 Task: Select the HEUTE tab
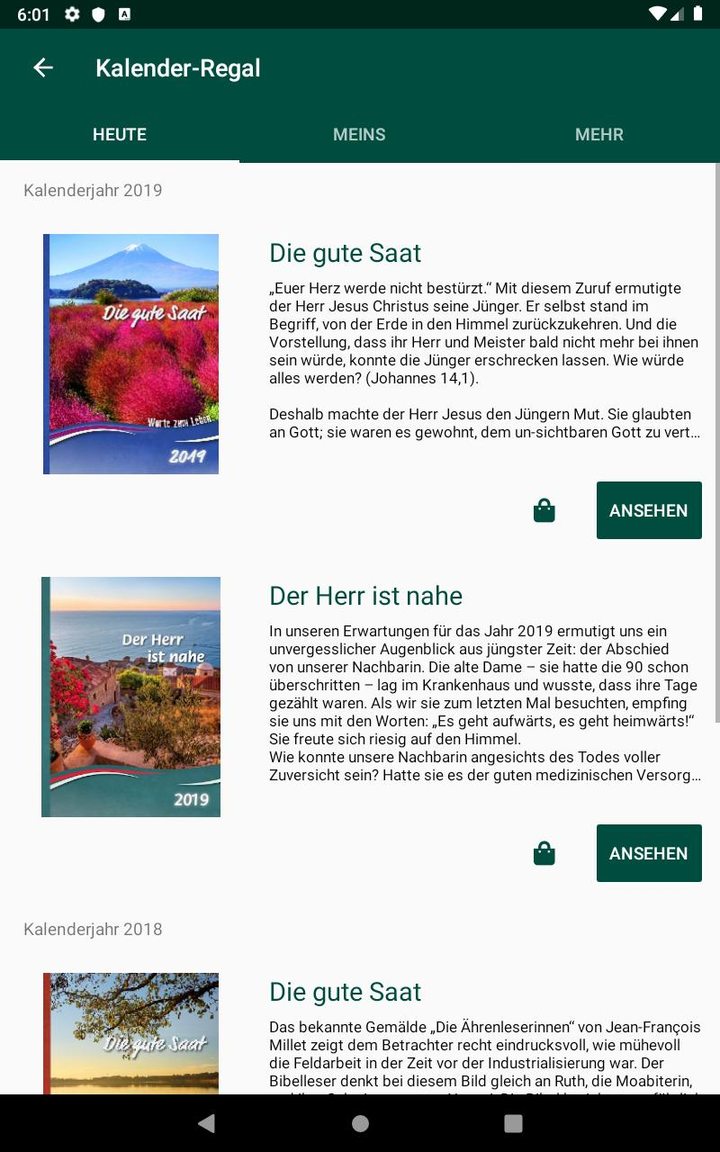[120, 134]
